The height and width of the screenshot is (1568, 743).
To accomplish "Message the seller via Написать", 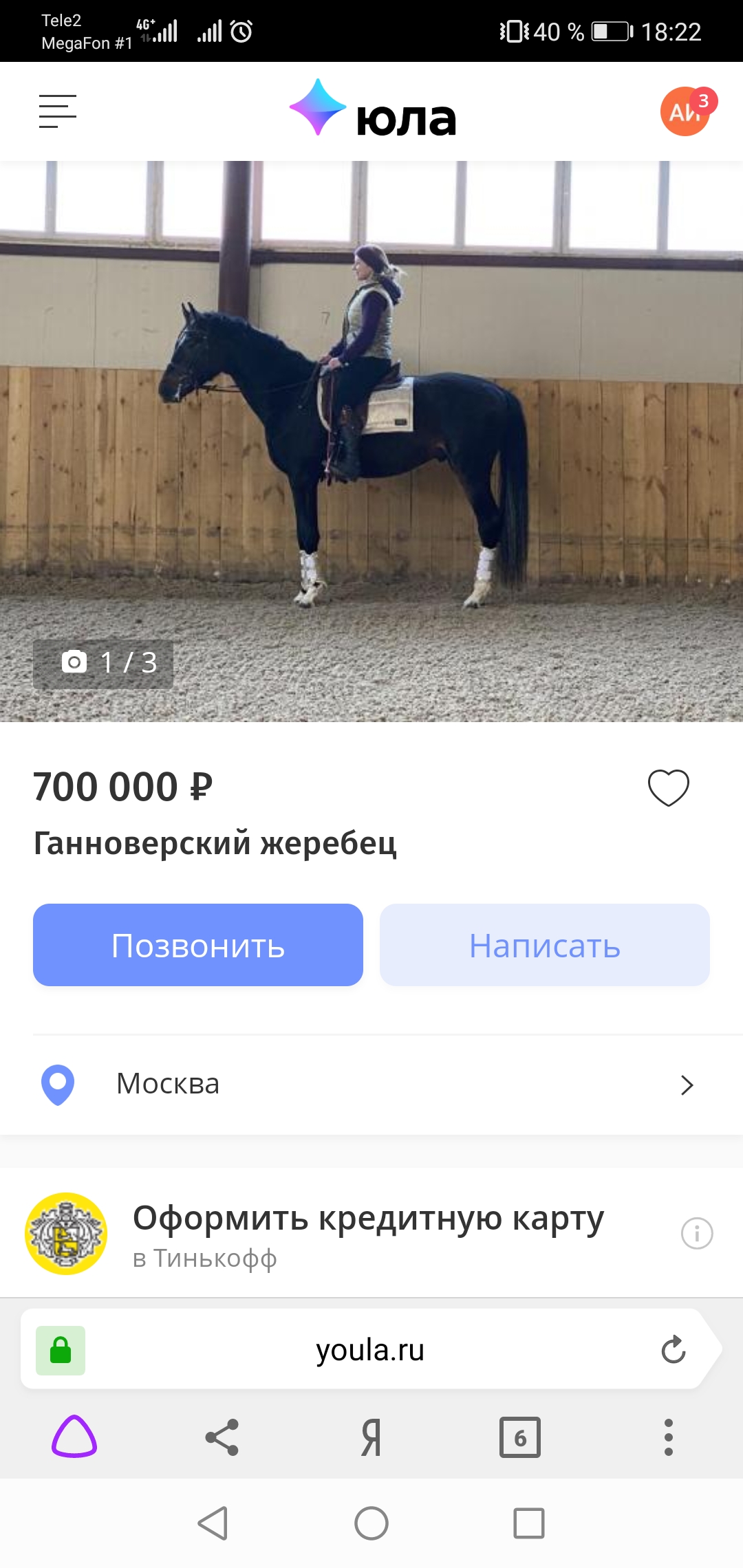I will [544, 945].
